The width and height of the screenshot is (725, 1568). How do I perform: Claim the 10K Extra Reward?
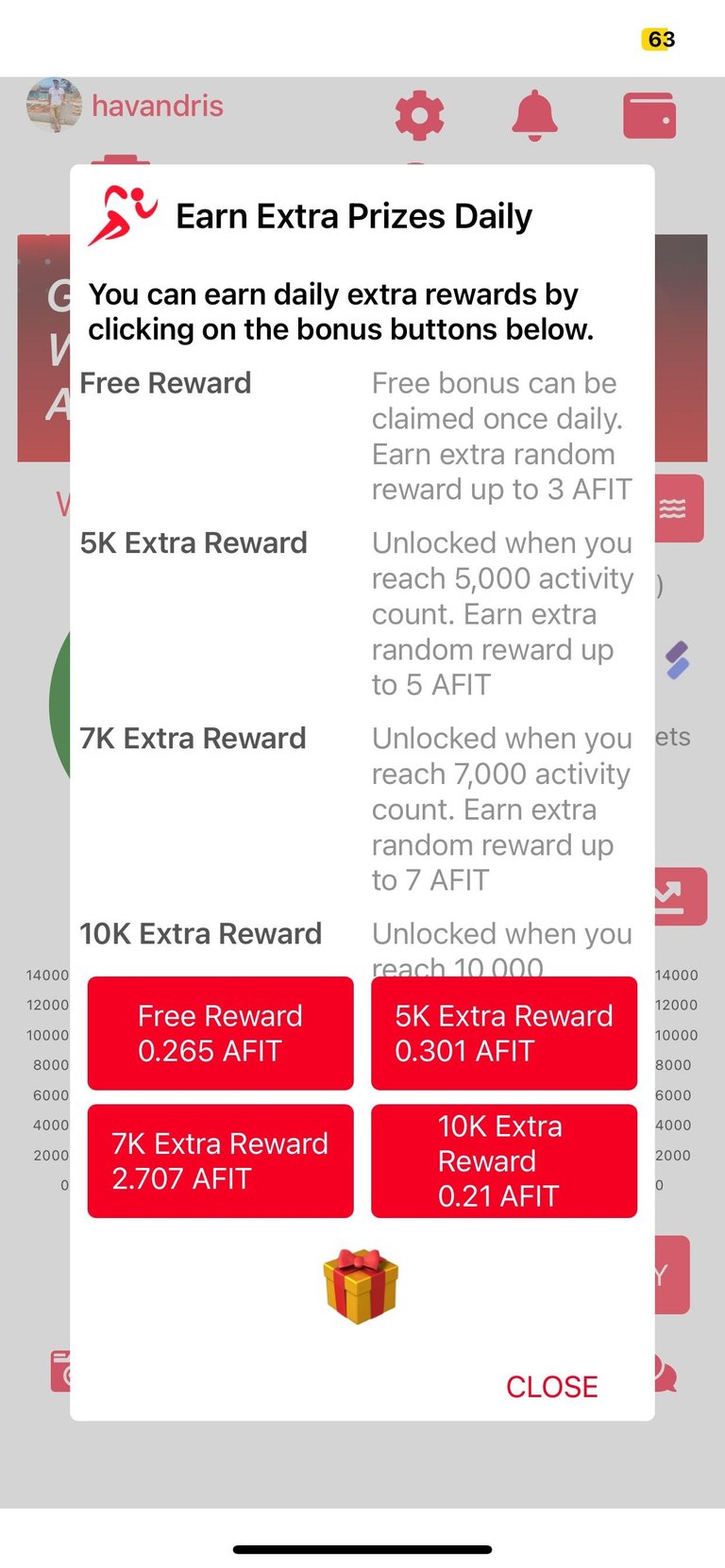pos(504,1161)
